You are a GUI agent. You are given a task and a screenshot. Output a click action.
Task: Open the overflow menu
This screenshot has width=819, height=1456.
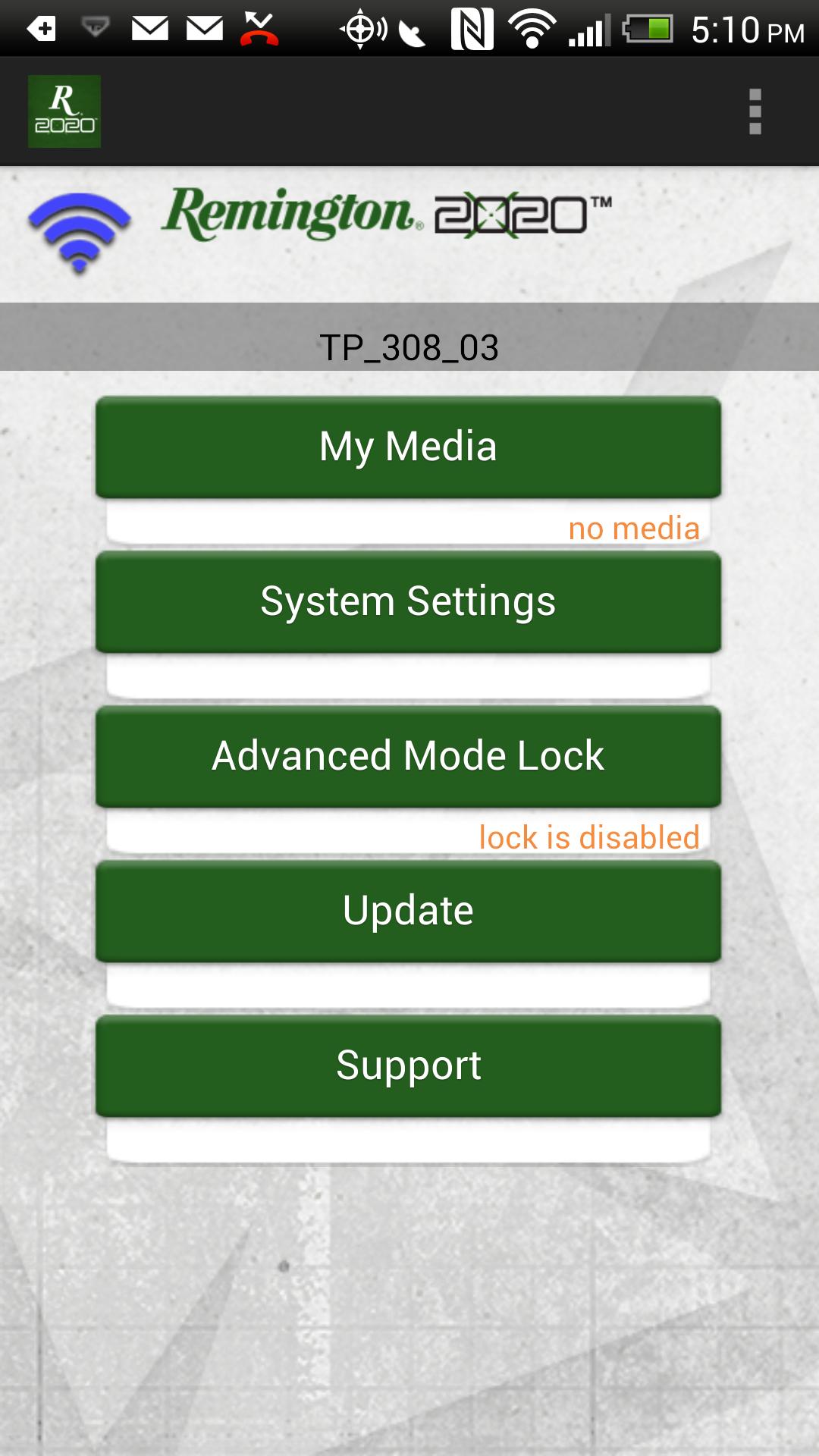755,111
